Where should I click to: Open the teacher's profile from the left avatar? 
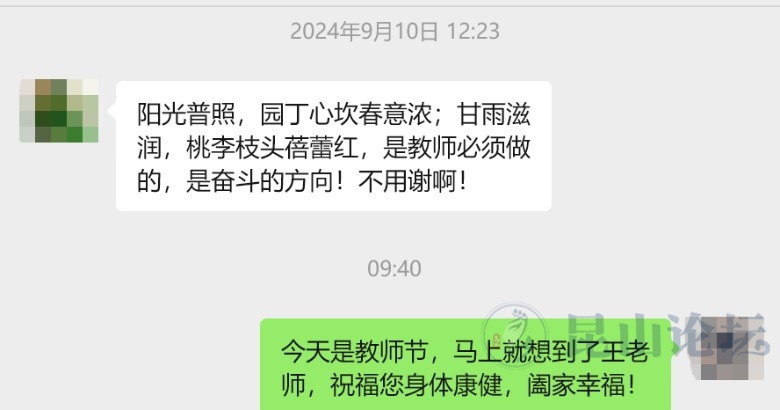(x=59, y=111)
